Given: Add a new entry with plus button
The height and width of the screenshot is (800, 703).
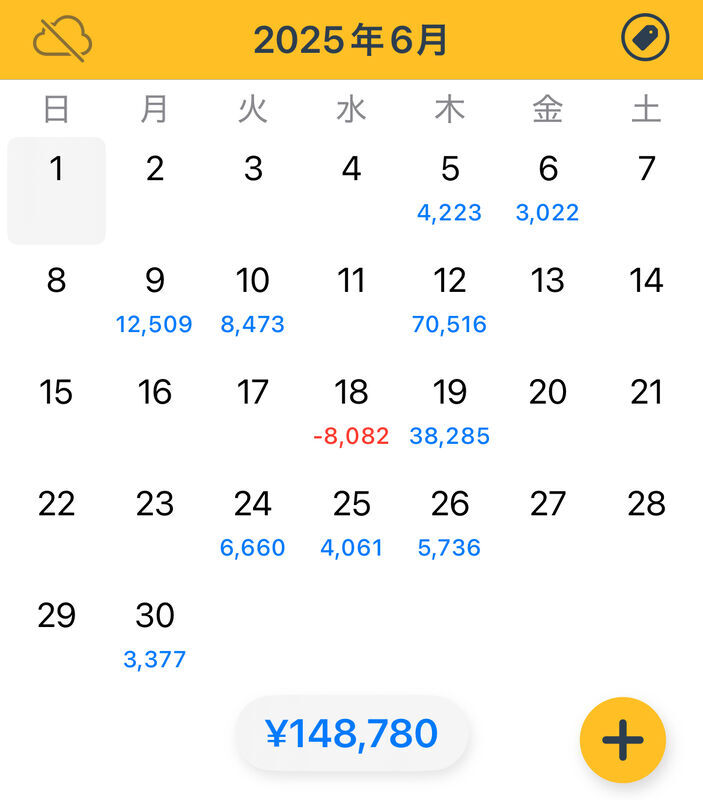Looking at the screenshot, I should [x=622, y=740].
